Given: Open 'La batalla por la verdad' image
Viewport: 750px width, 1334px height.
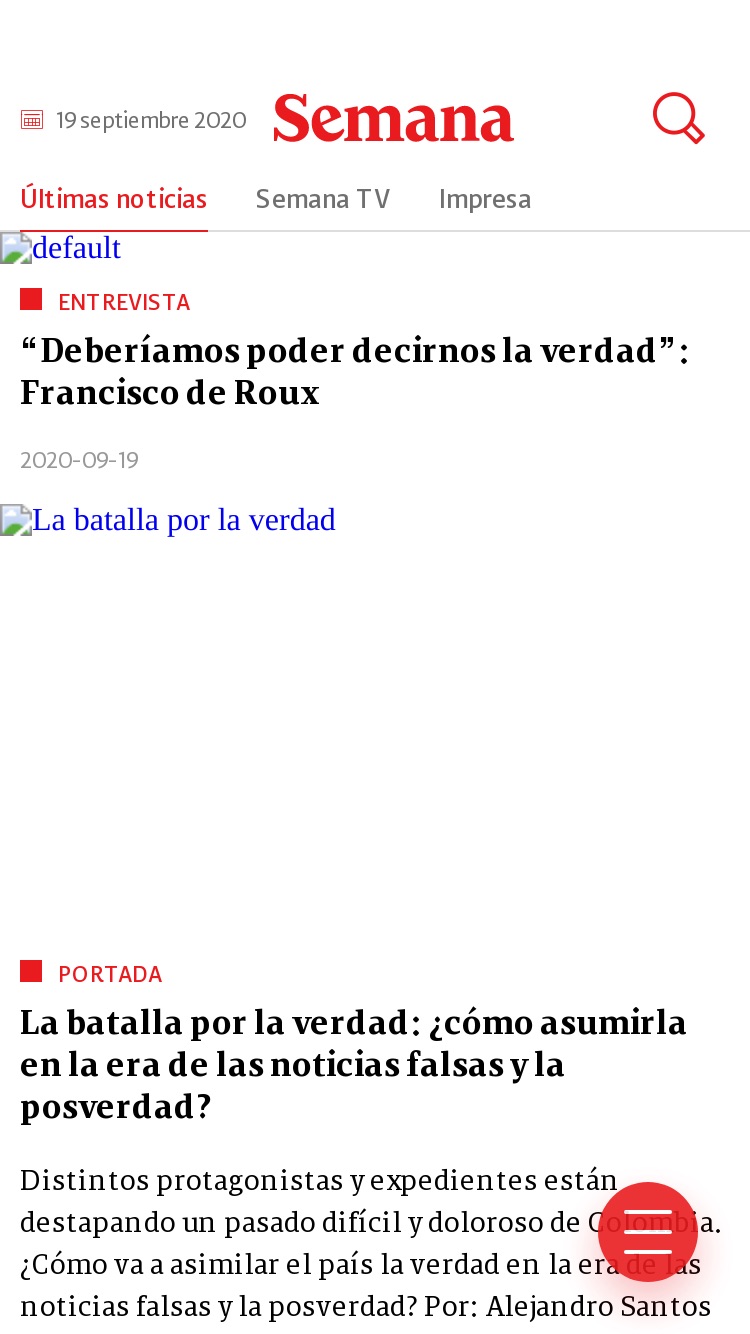Looking at the screenshot, I should (x=168, y=520).
